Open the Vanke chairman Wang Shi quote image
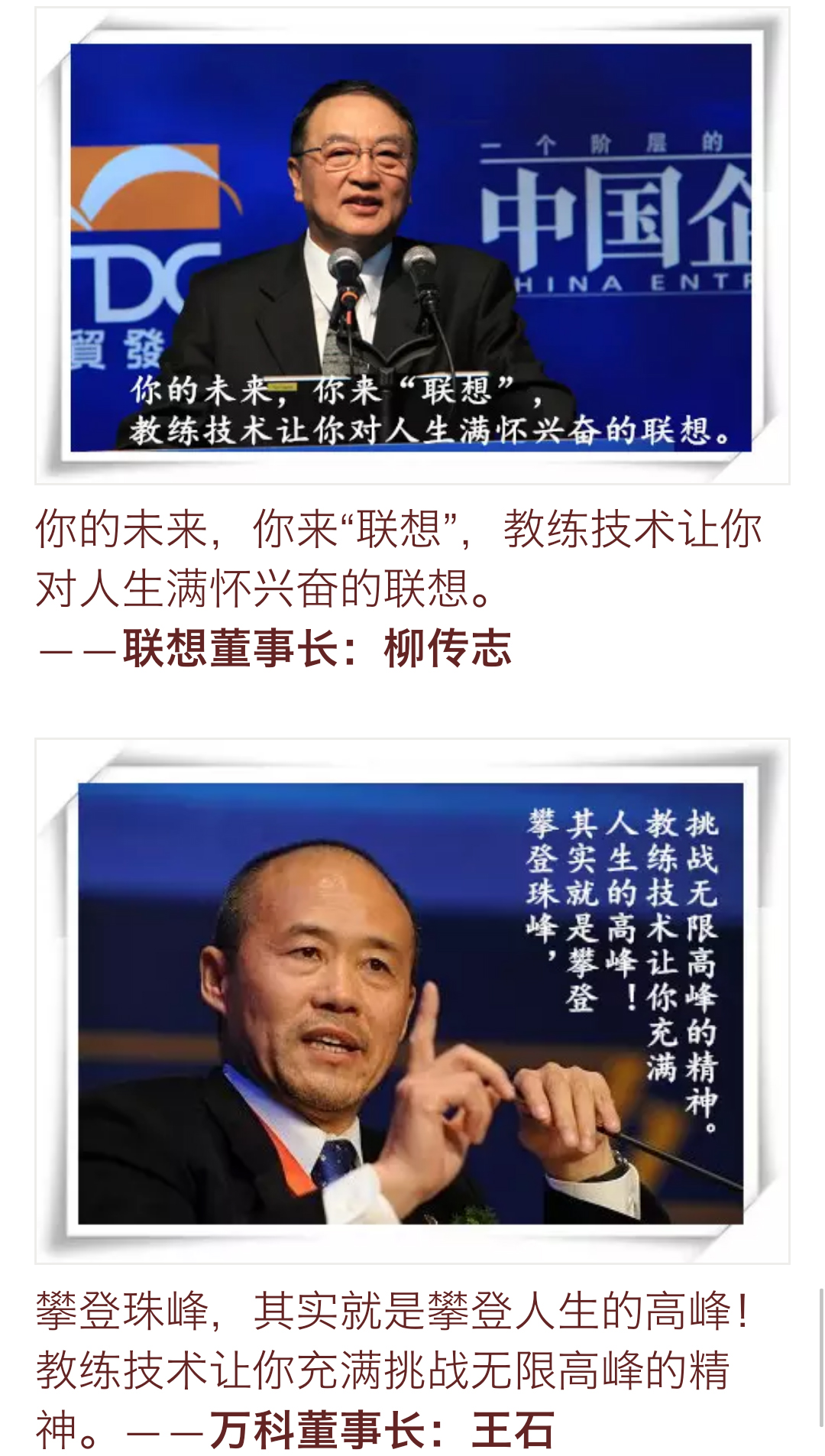Screen dimensions: 825x1456 [x=412, y=1001]
